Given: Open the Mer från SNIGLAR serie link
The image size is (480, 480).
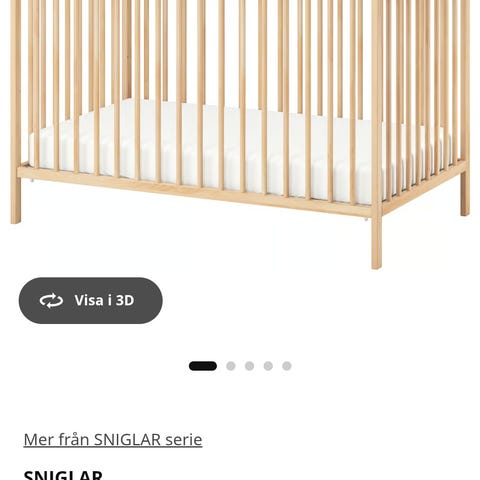Looking at the screenshot, I should 113,440.
